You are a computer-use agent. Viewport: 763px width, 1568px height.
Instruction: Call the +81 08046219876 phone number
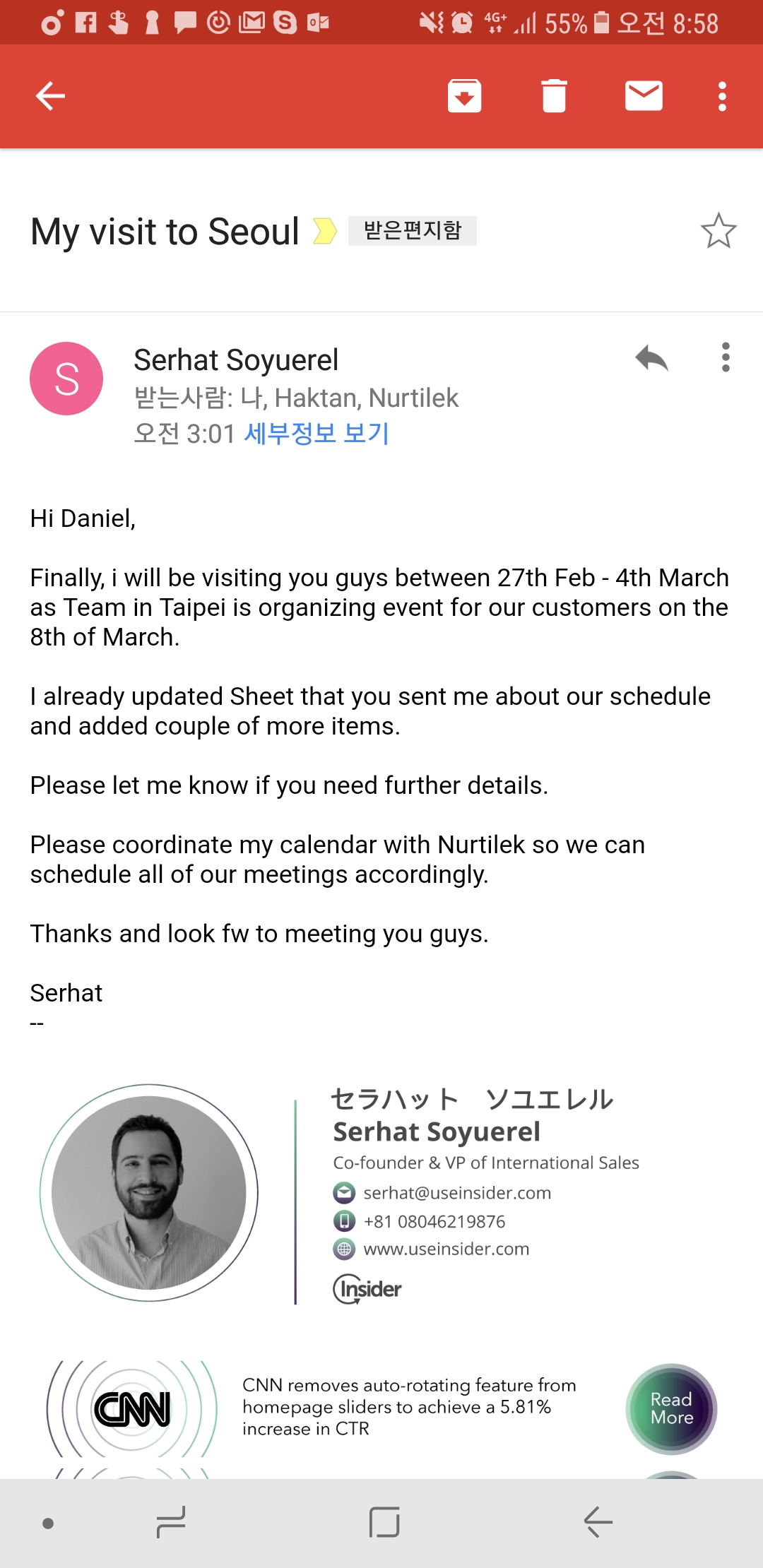[434, 1221]
